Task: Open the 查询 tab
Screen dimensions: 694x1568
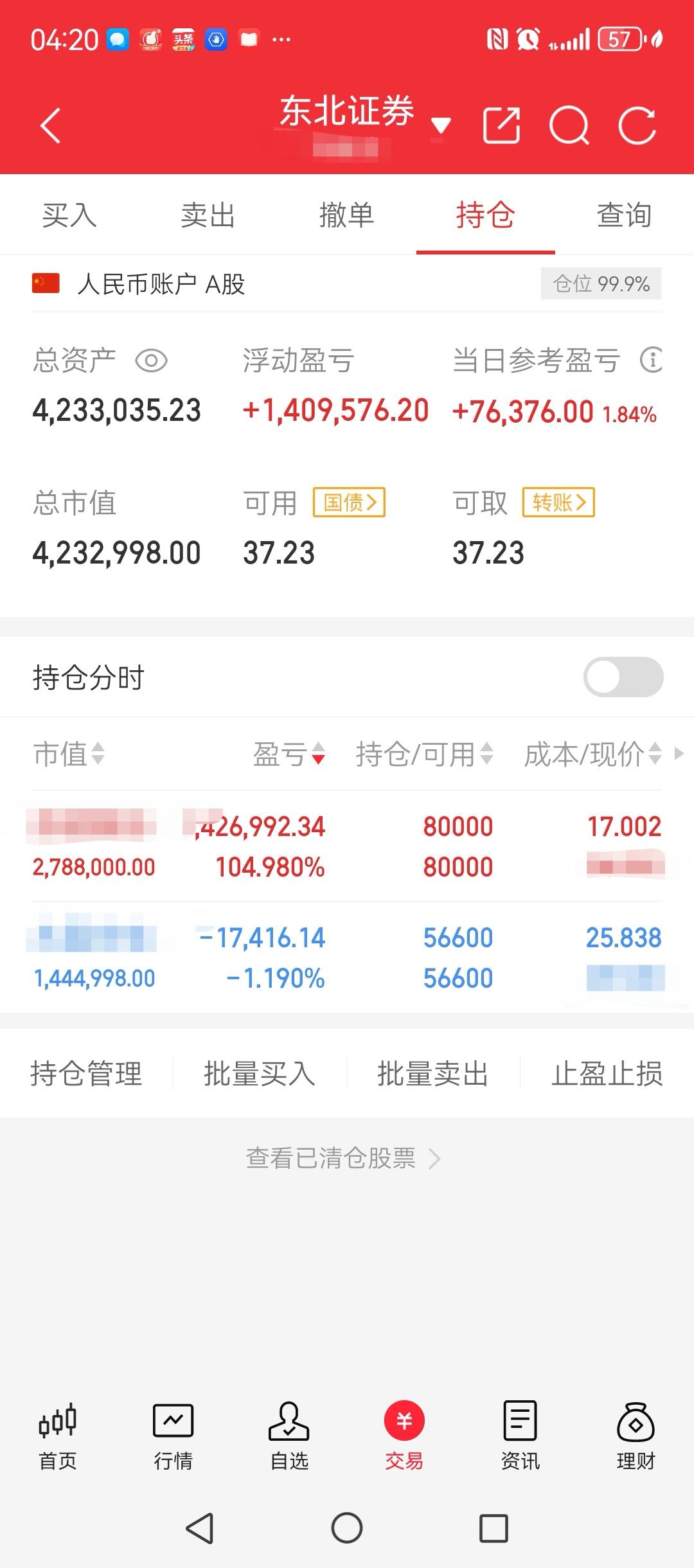Action: click(625, 215)
